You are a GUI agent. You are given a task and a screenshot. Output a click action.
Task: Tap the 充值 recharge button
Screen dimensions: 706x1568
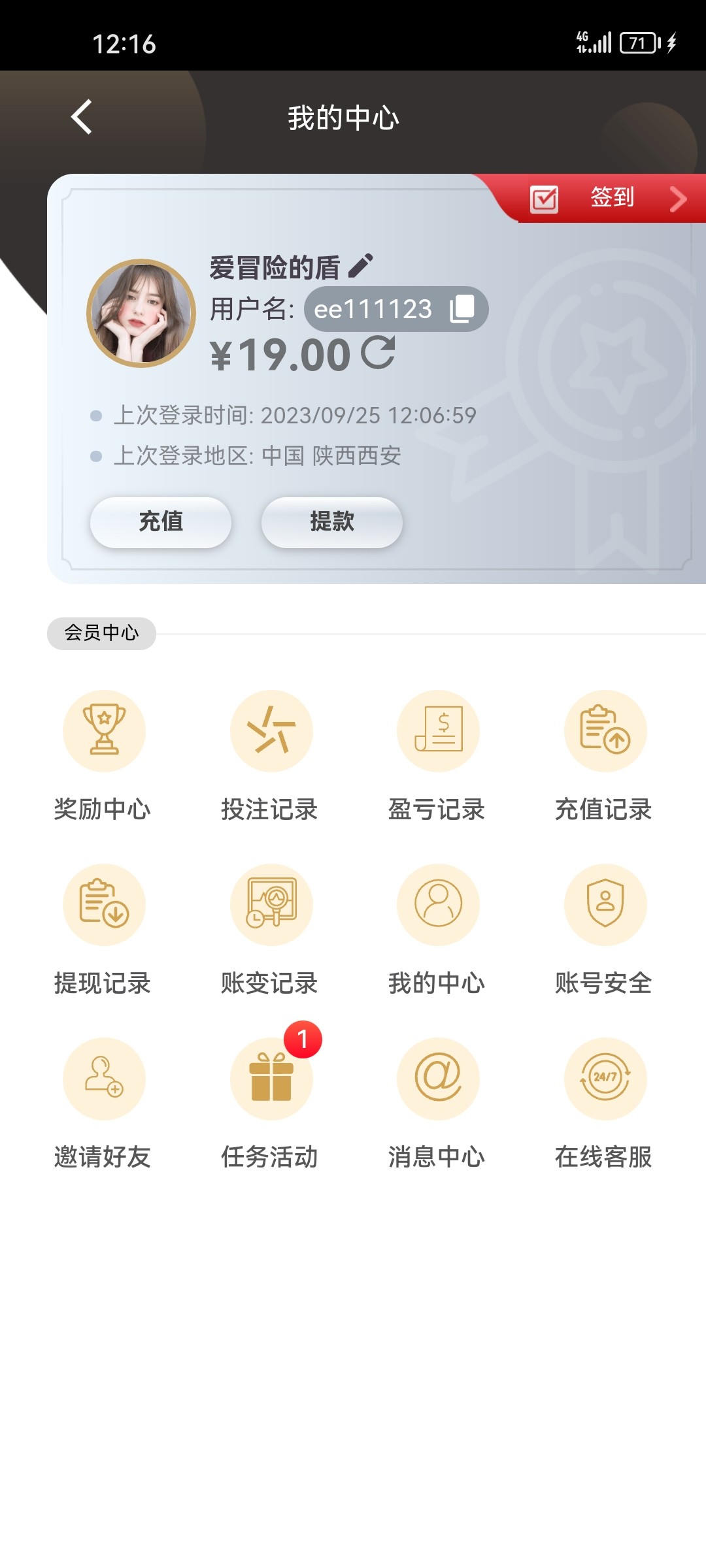[x=161, y=522]
